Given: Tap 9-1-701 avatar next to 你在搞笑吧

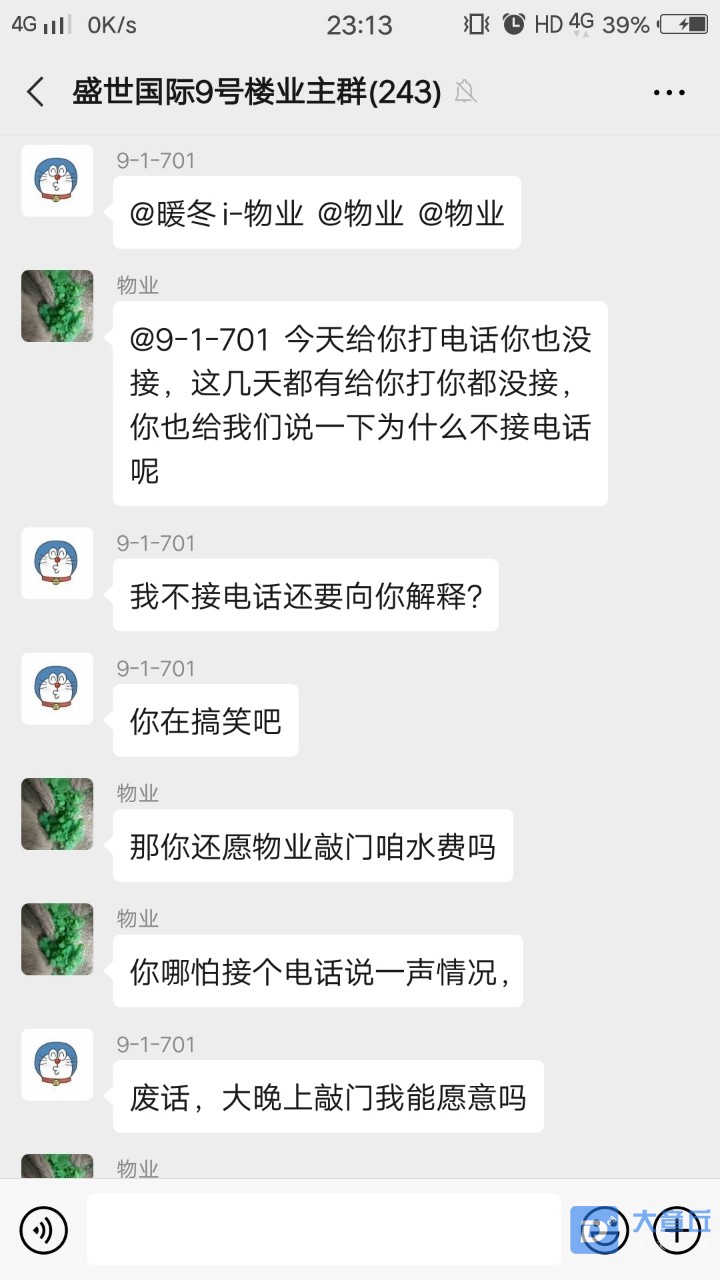Looking at the screenshot, I should pos(57,689).
